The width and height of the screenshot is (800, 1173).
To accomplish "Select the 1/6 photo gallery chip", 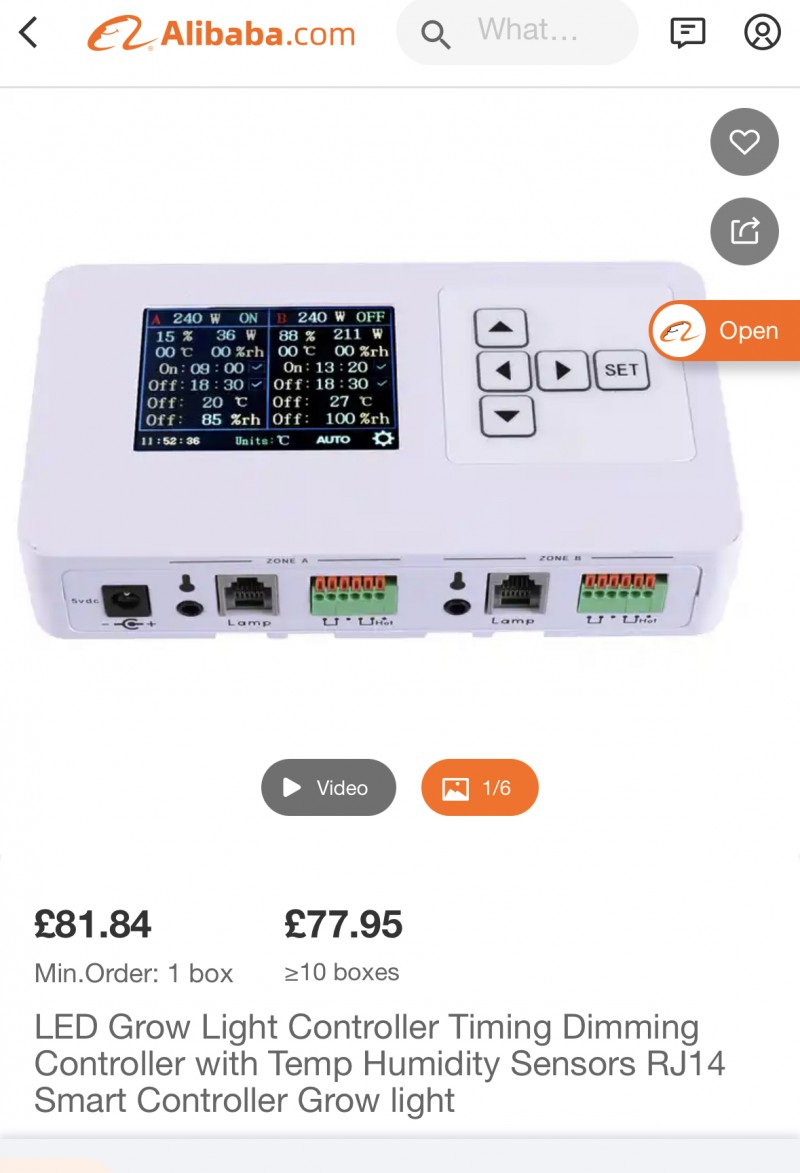I will 480,788.
